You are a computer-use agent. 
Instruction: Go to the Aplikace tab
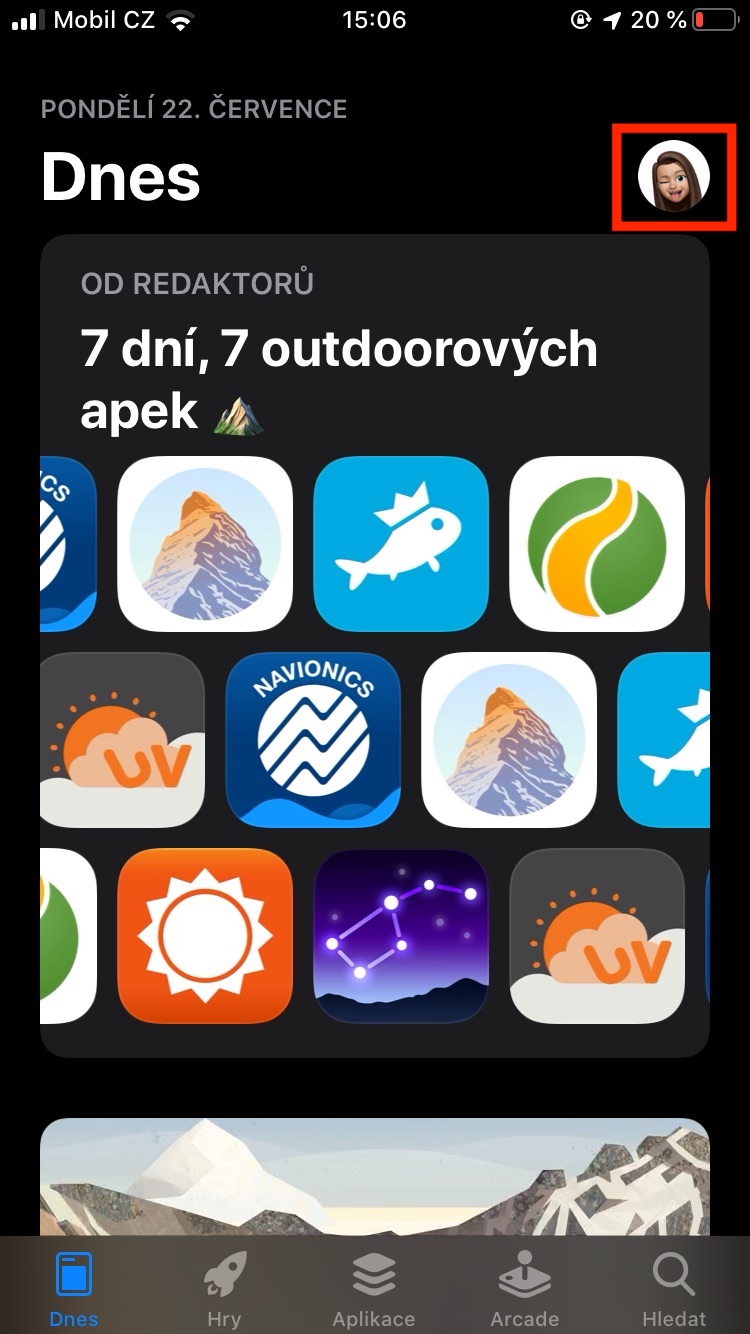(374, 1289)
